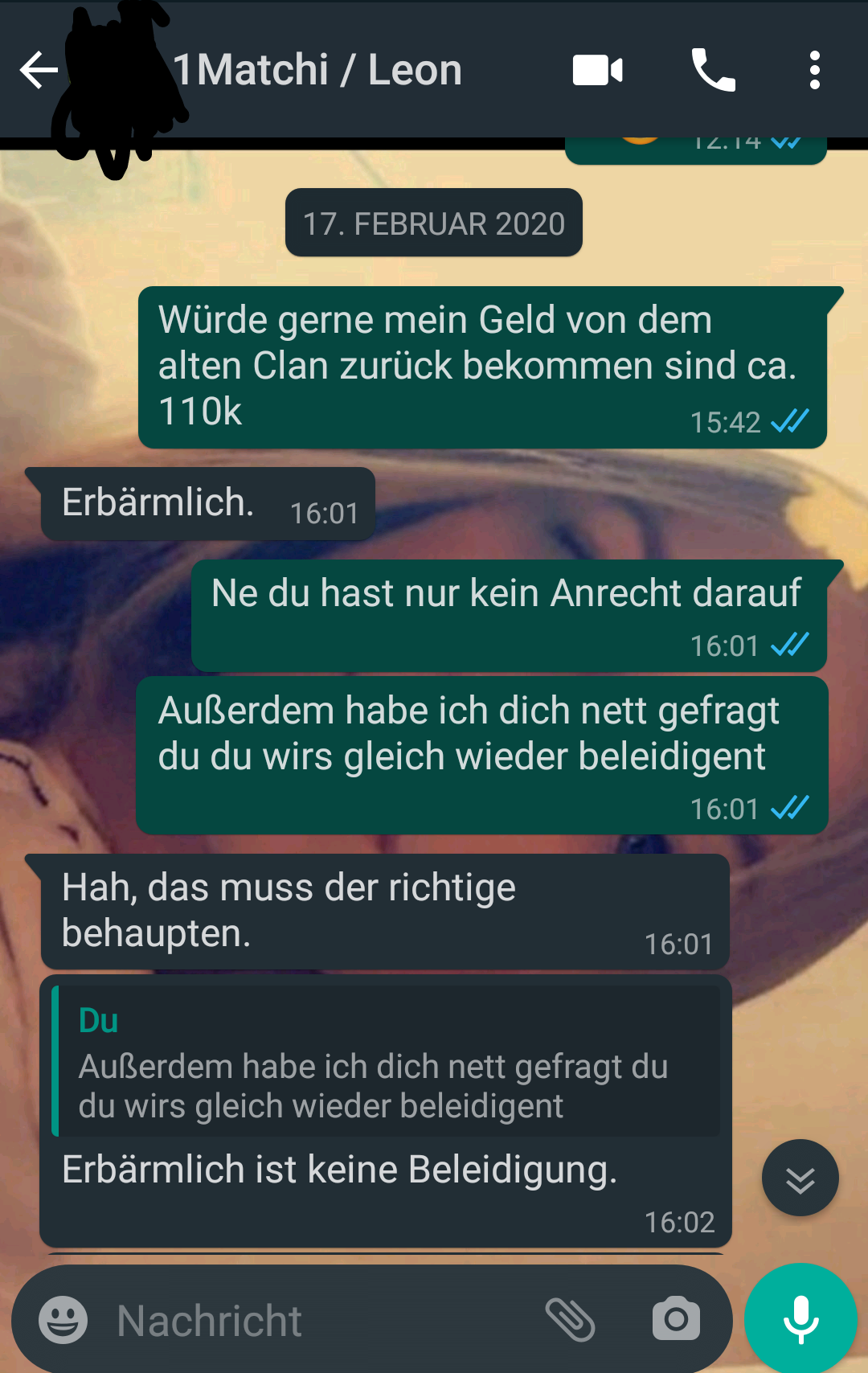This screenshot has height=1373, width=868.
Task: Tap the microphone voice message button
Action: [x=800, y=1319]
